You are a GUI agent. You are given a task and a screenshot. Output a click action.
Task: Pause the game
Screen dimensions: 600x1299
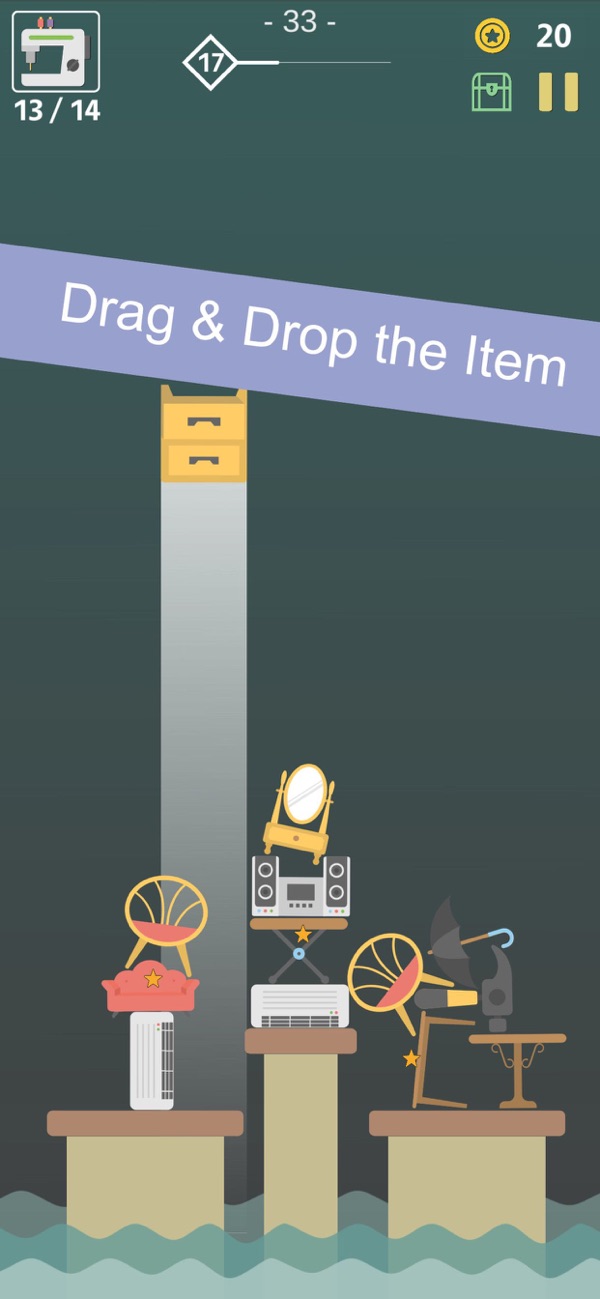pyautogui.click(x=558, y=91)
